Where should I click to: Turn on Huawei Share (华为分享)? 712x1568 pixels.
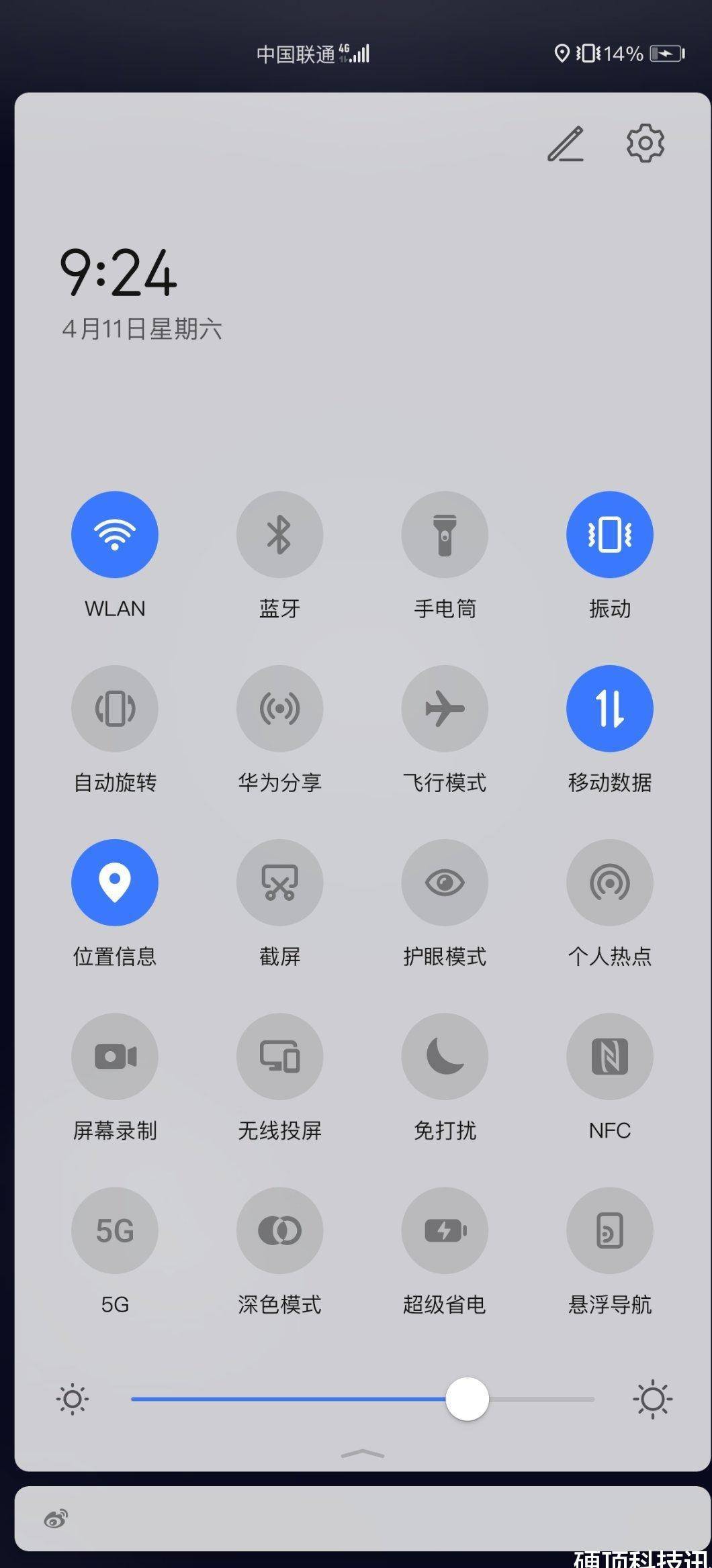coord(279,708)
